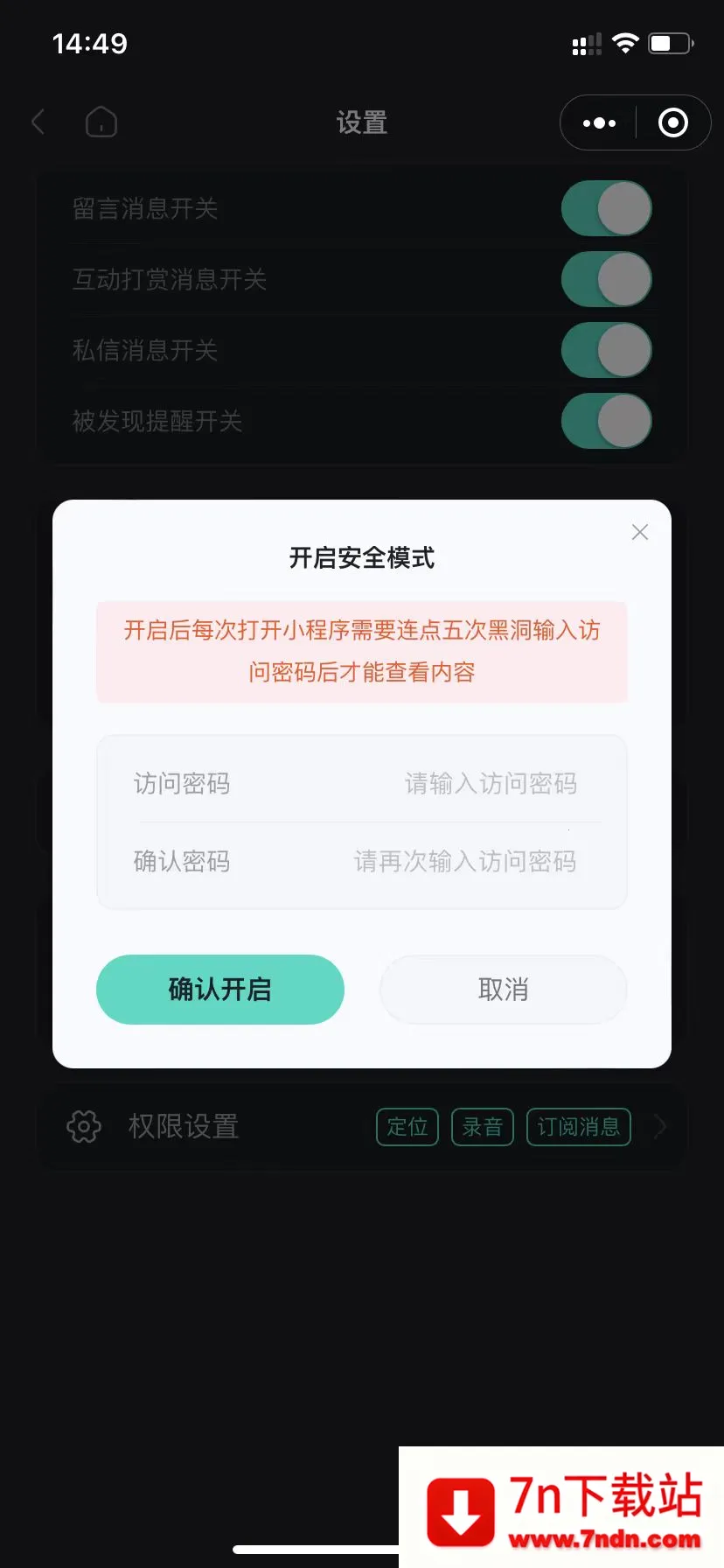Tap the 录音 permission tag
The height and width of the screenshot is (1568, 724).
482,1127
